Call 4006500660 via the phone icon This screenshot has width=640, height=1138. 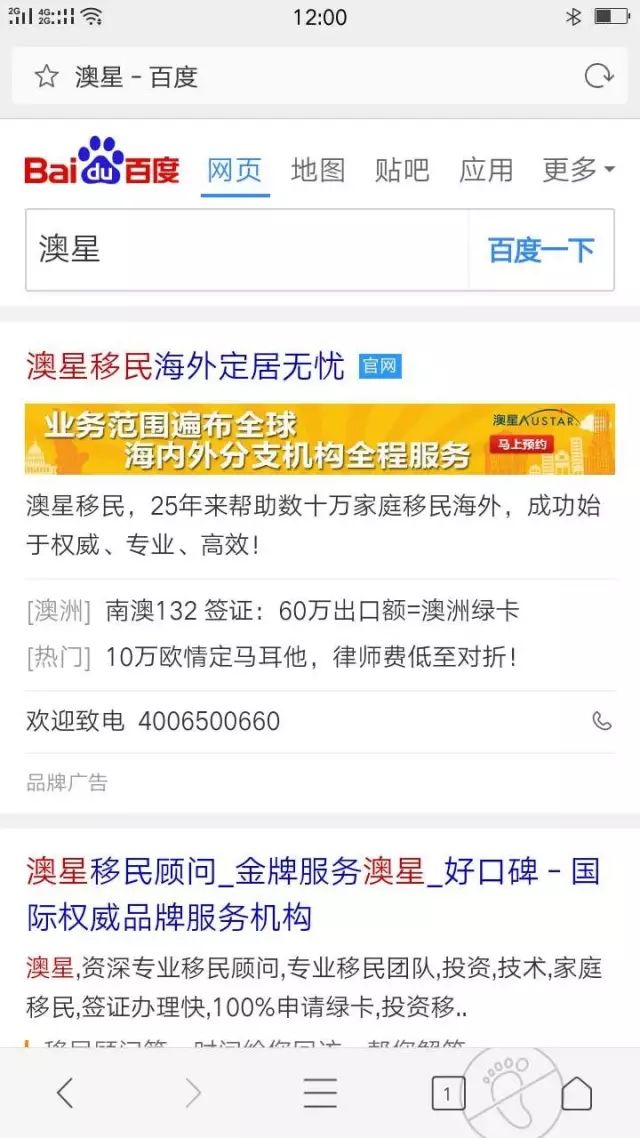pos(602,721)
